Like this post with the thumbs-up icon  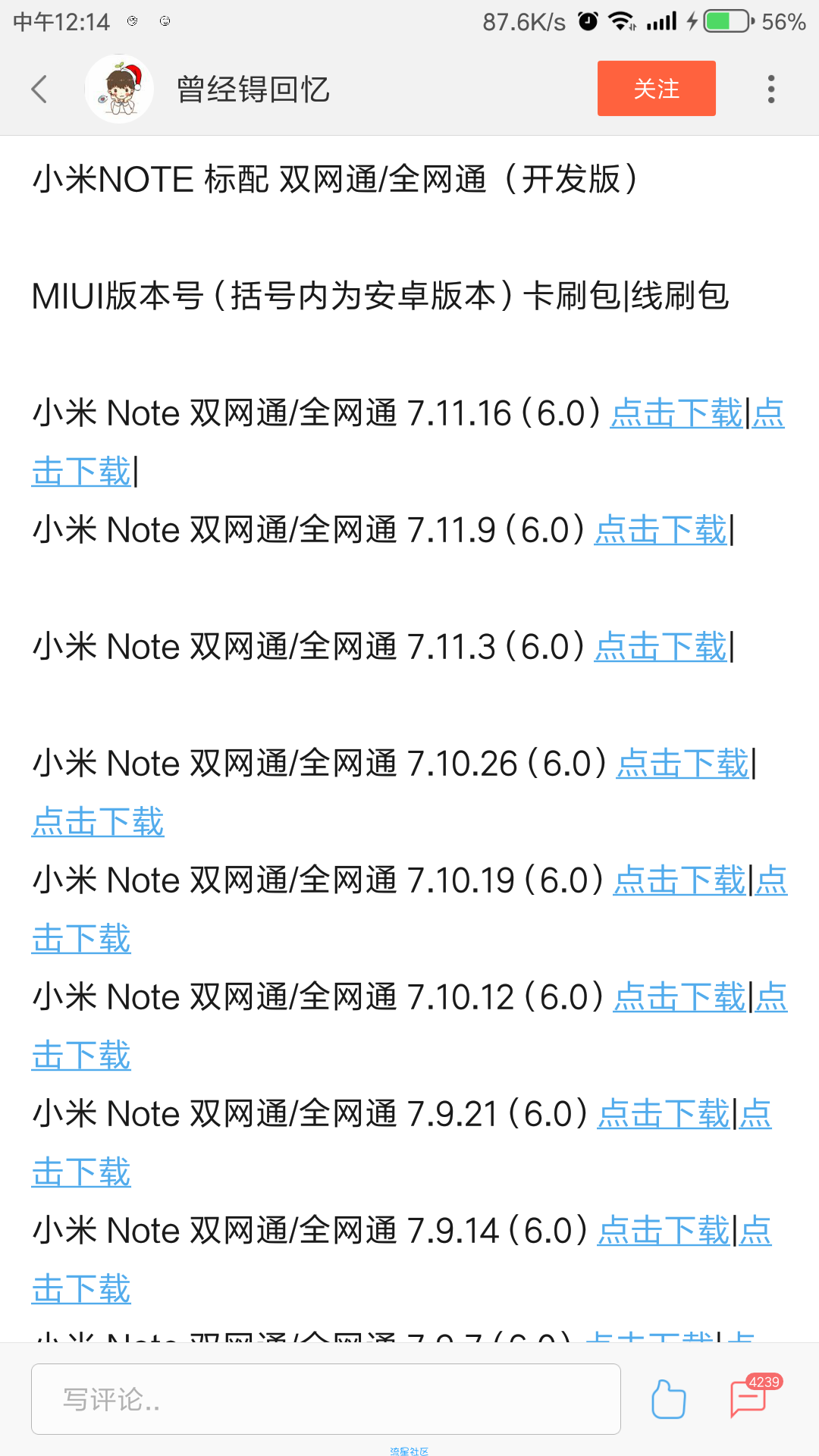tap(669, 1399)
